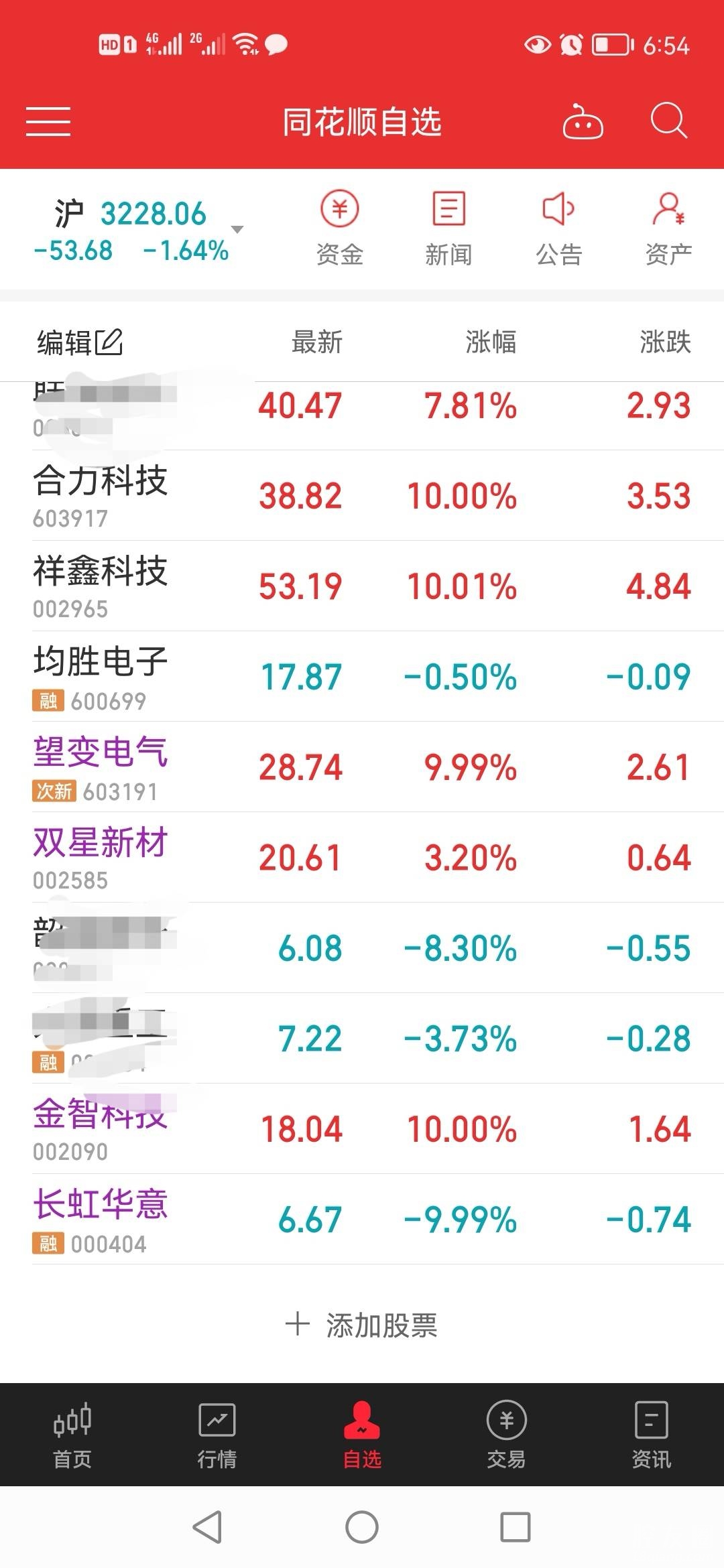The width and height of the screenshot is (724, 1568).
Task: Tap 添加股票 to add a stock
Action: click(x=362, y=1325)
